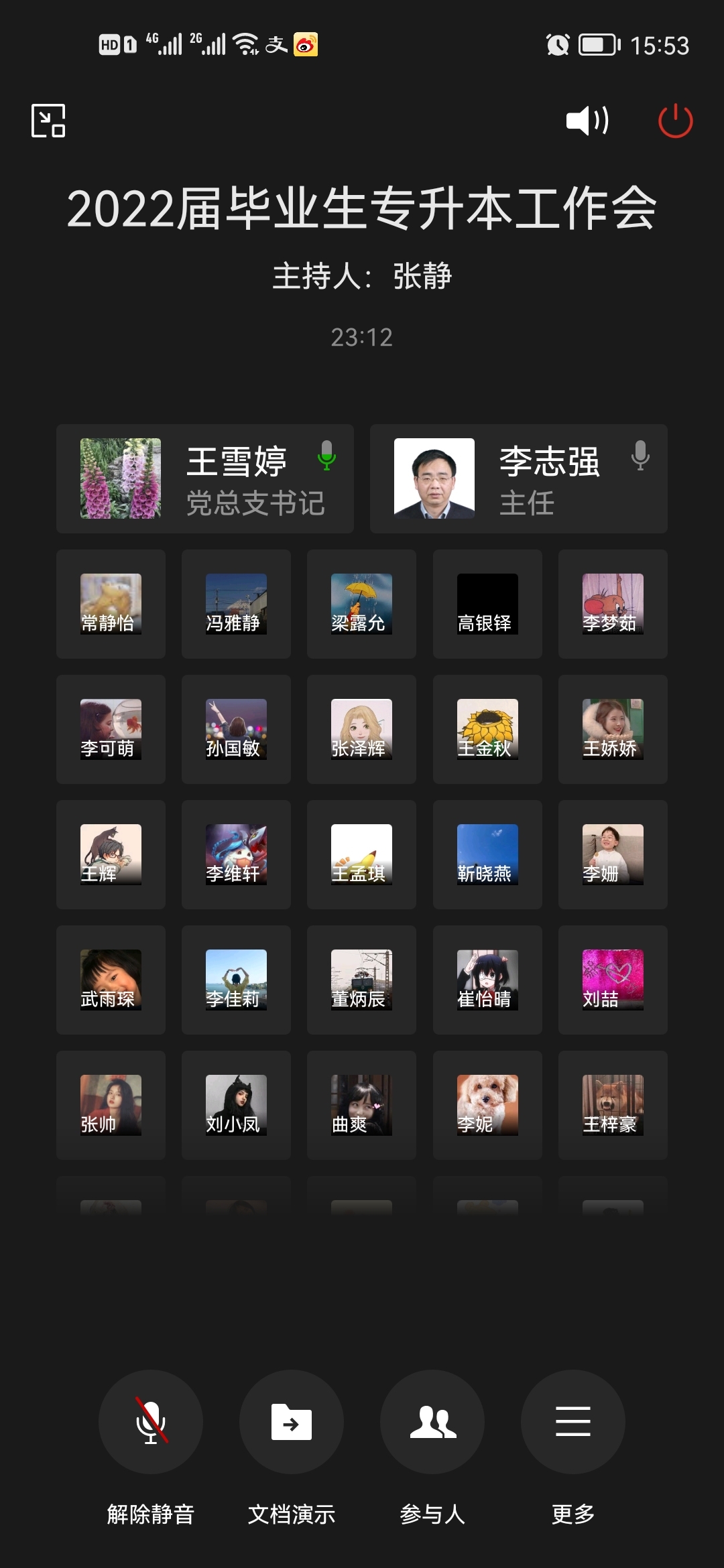Select the 高银铎 tile
This screenshot has width=724, height=1568.
tap(487, 604)
